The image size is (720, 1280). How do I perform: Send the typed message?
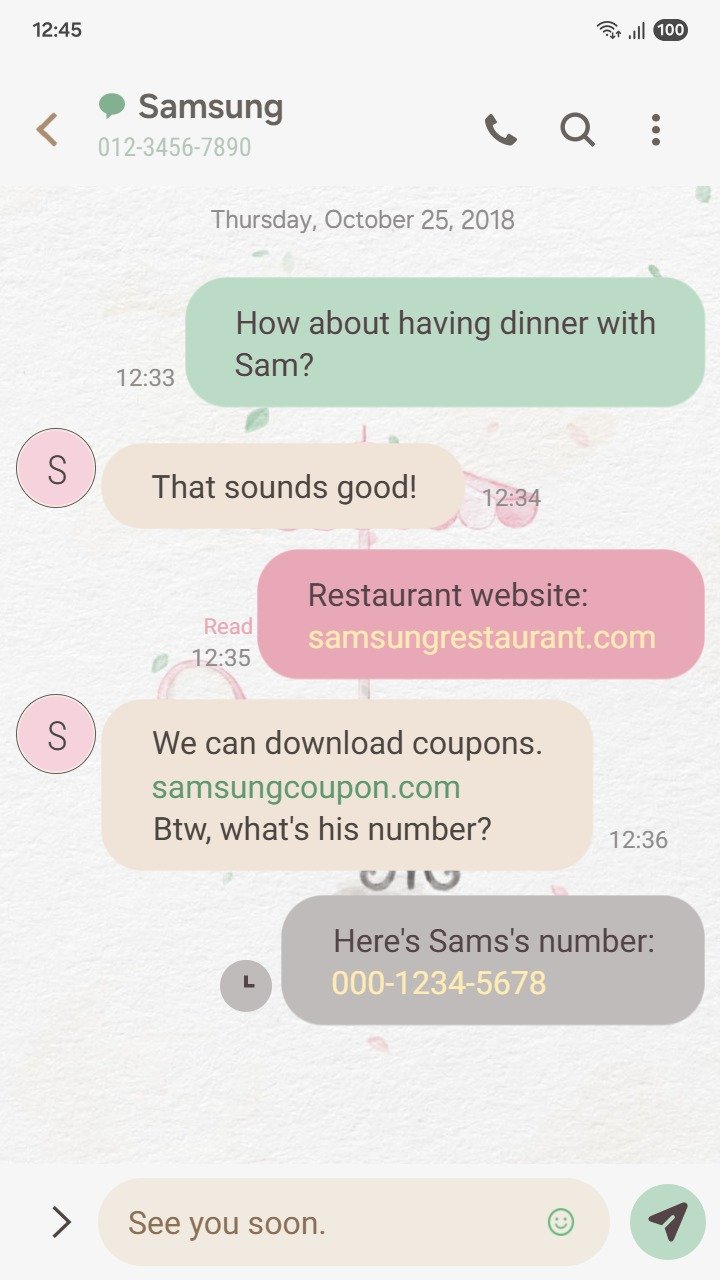[667, 1221]
